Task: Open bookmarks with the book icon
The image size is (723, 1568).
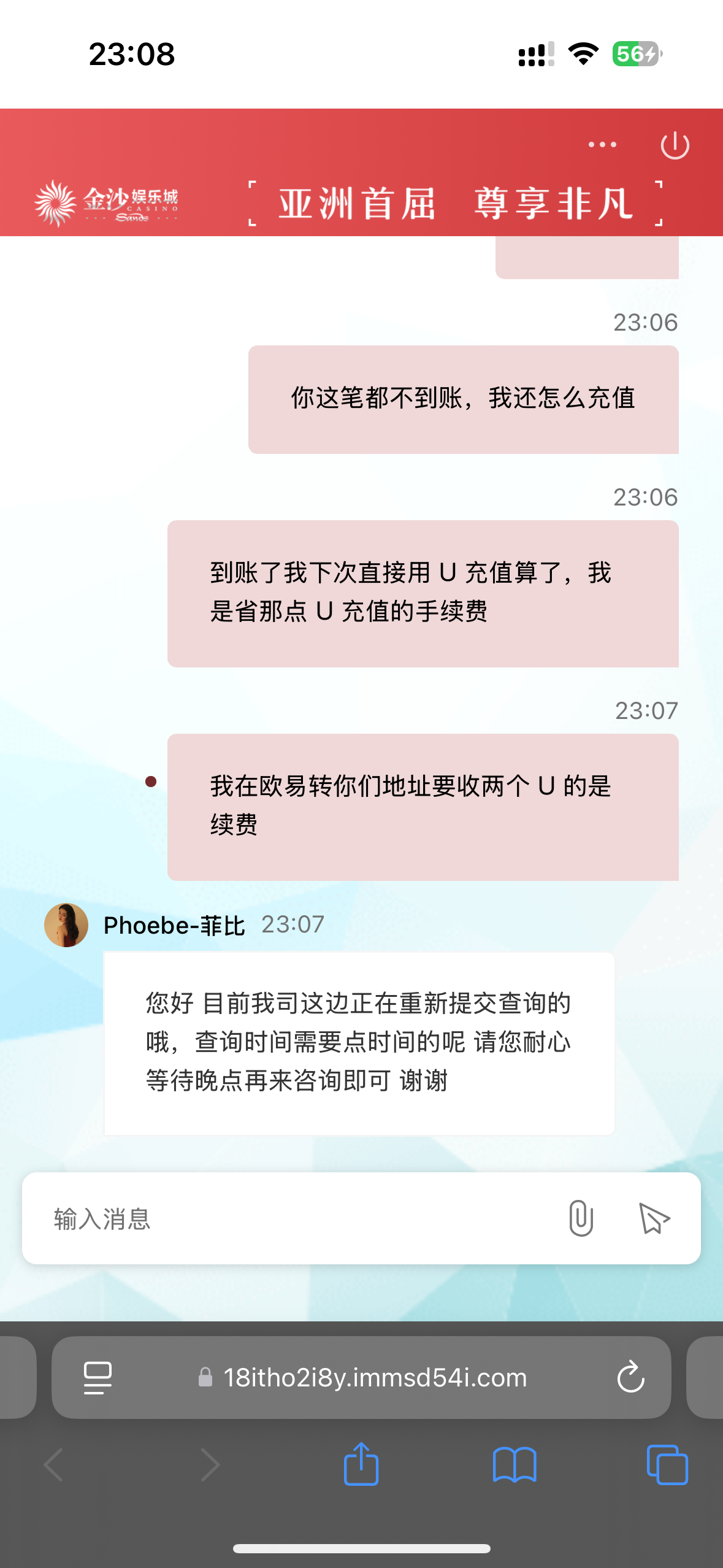Action: pyautogui.click(x=515, y=1465)
